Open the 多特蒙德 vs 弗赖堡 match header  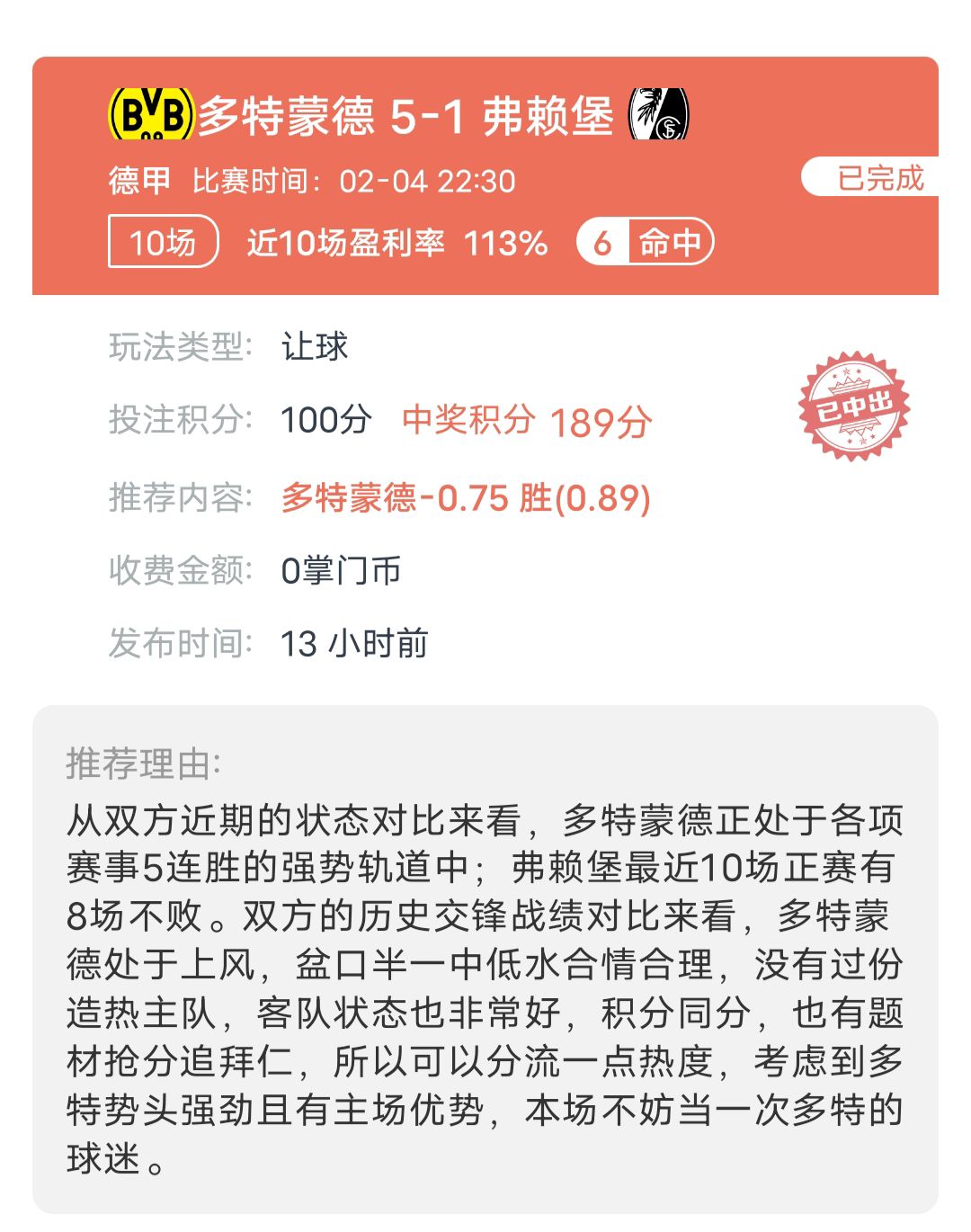click(x=405, y=116)
